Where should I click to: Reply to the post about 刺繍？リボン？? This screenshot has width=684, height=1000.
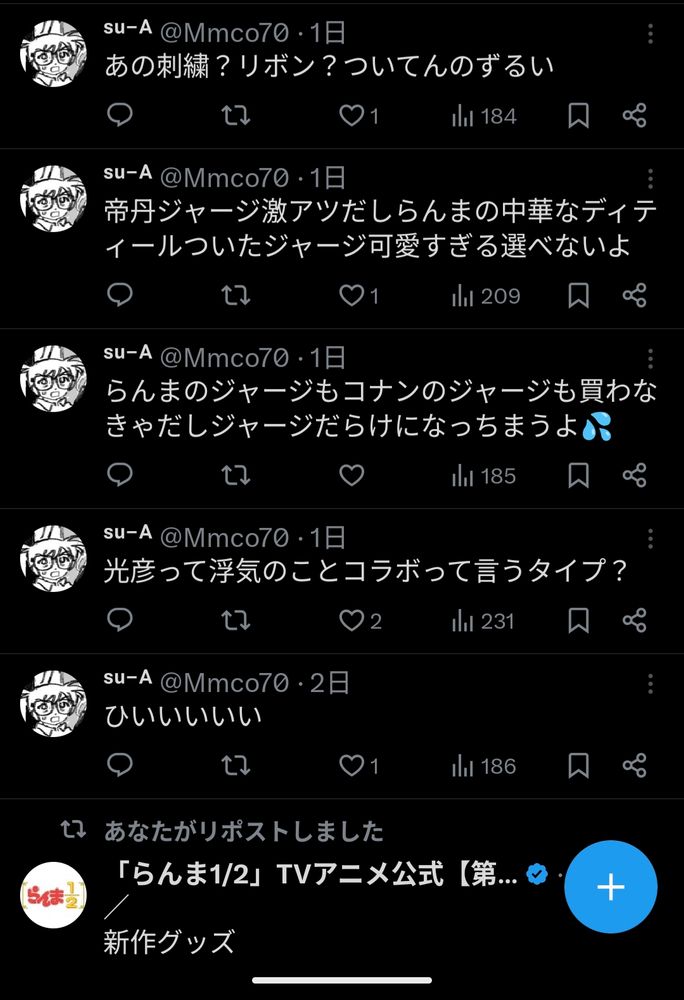[120, 116]
